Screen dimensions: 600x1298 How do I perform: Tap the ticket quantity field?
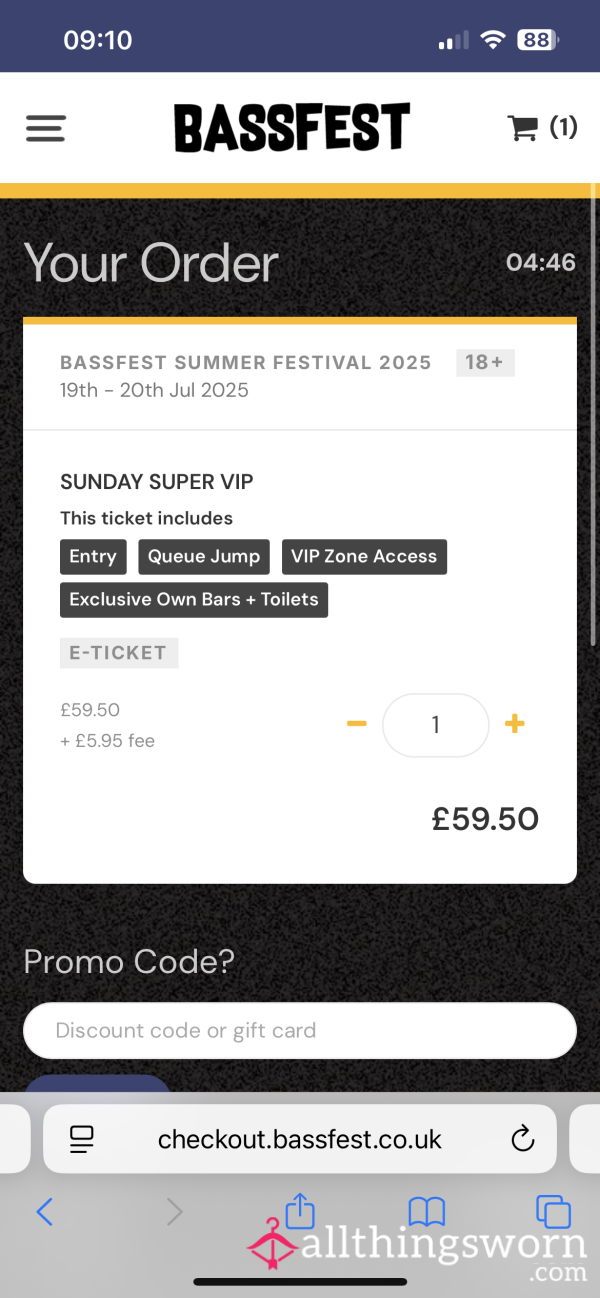[435, 725]
